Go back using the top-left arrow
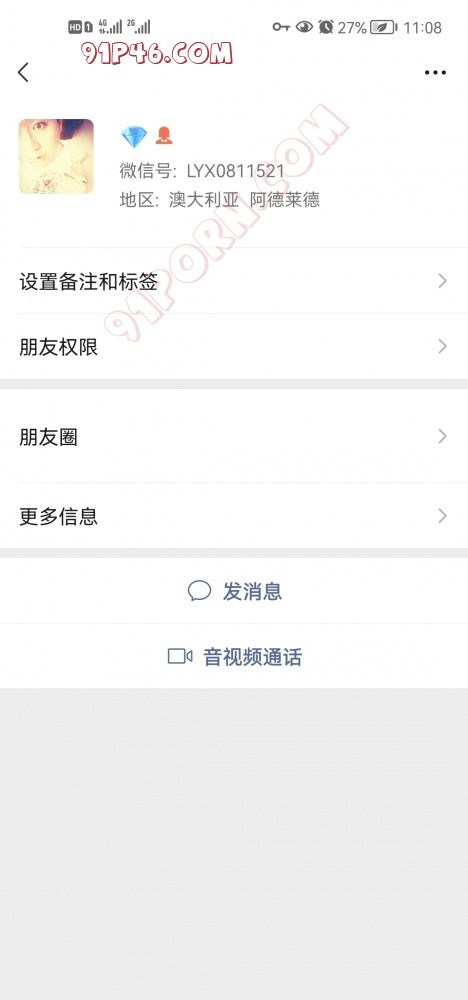This screenshot has width=468, height=1000. pos(24,73)
